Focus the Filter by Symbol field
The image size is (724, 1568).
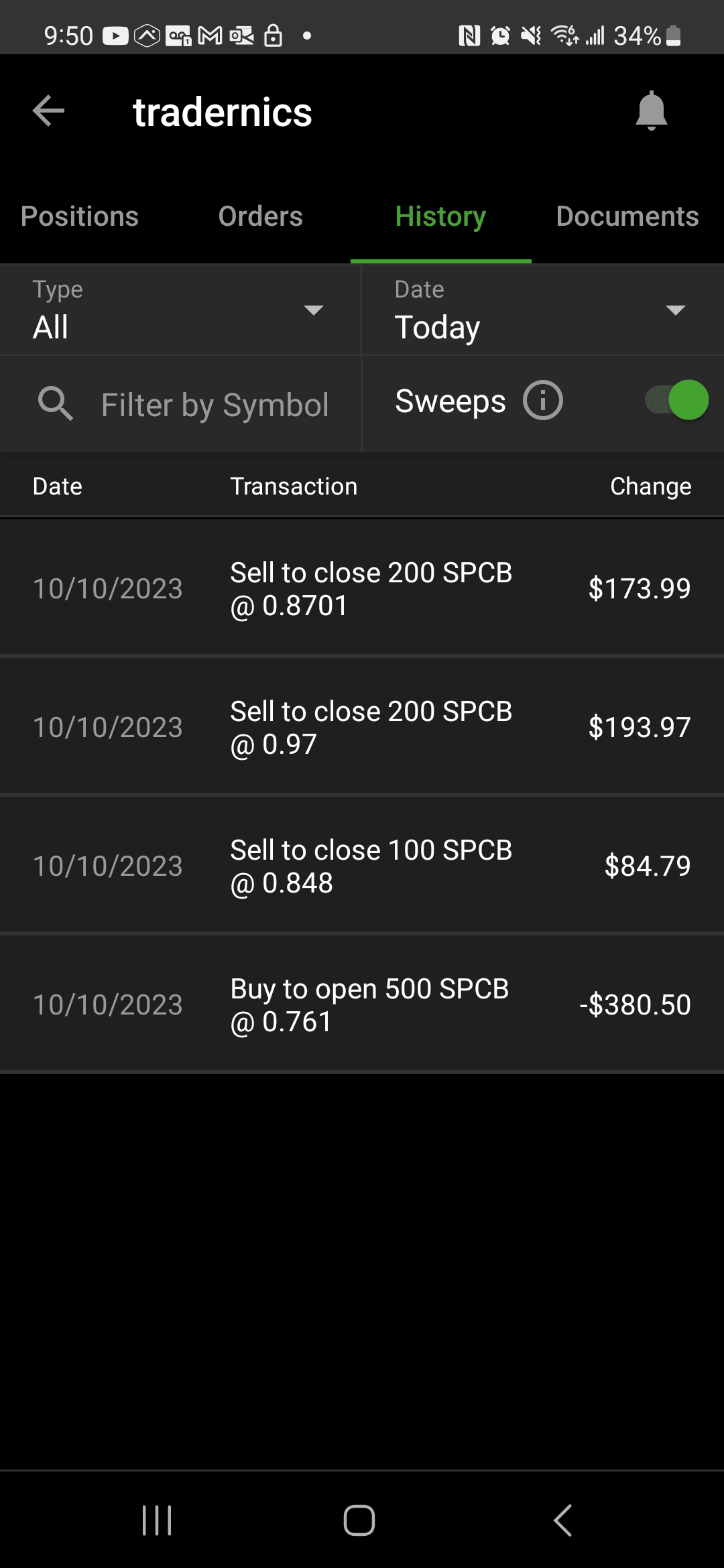tap(215, 405)
